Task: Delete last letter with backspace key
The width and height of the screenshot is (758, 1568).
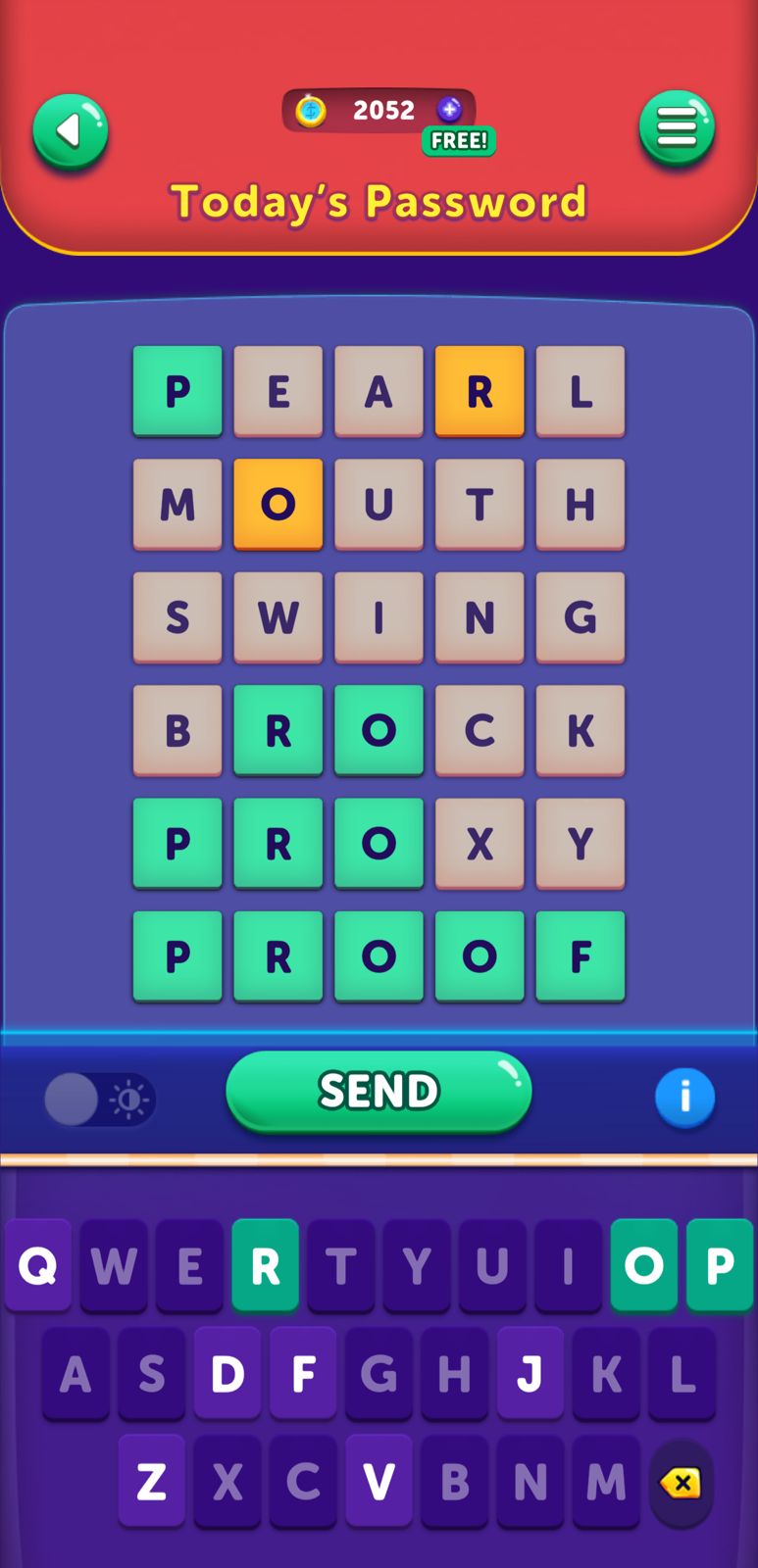Action: tap(681, 1483)
